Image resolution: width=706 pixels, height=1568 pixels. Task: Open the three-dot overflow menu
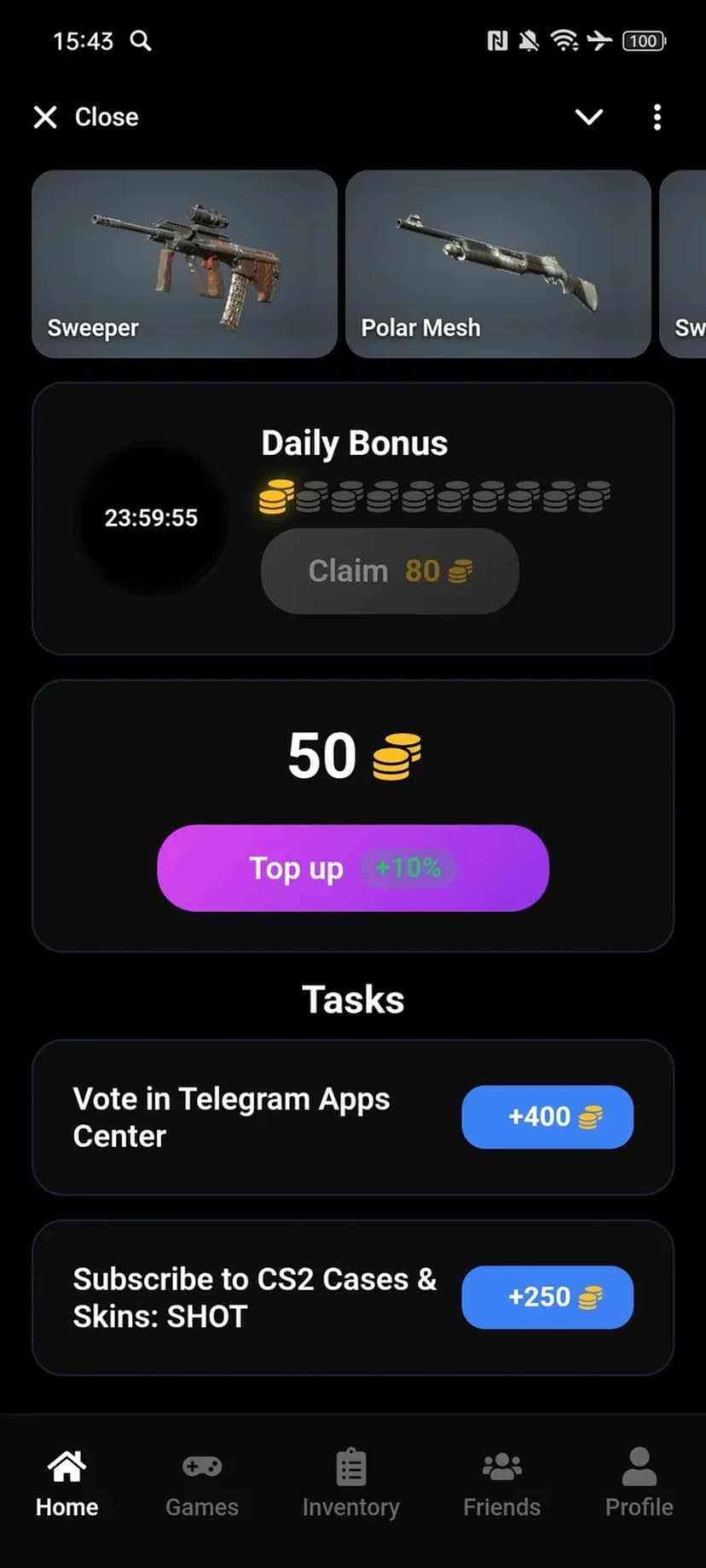657,117
